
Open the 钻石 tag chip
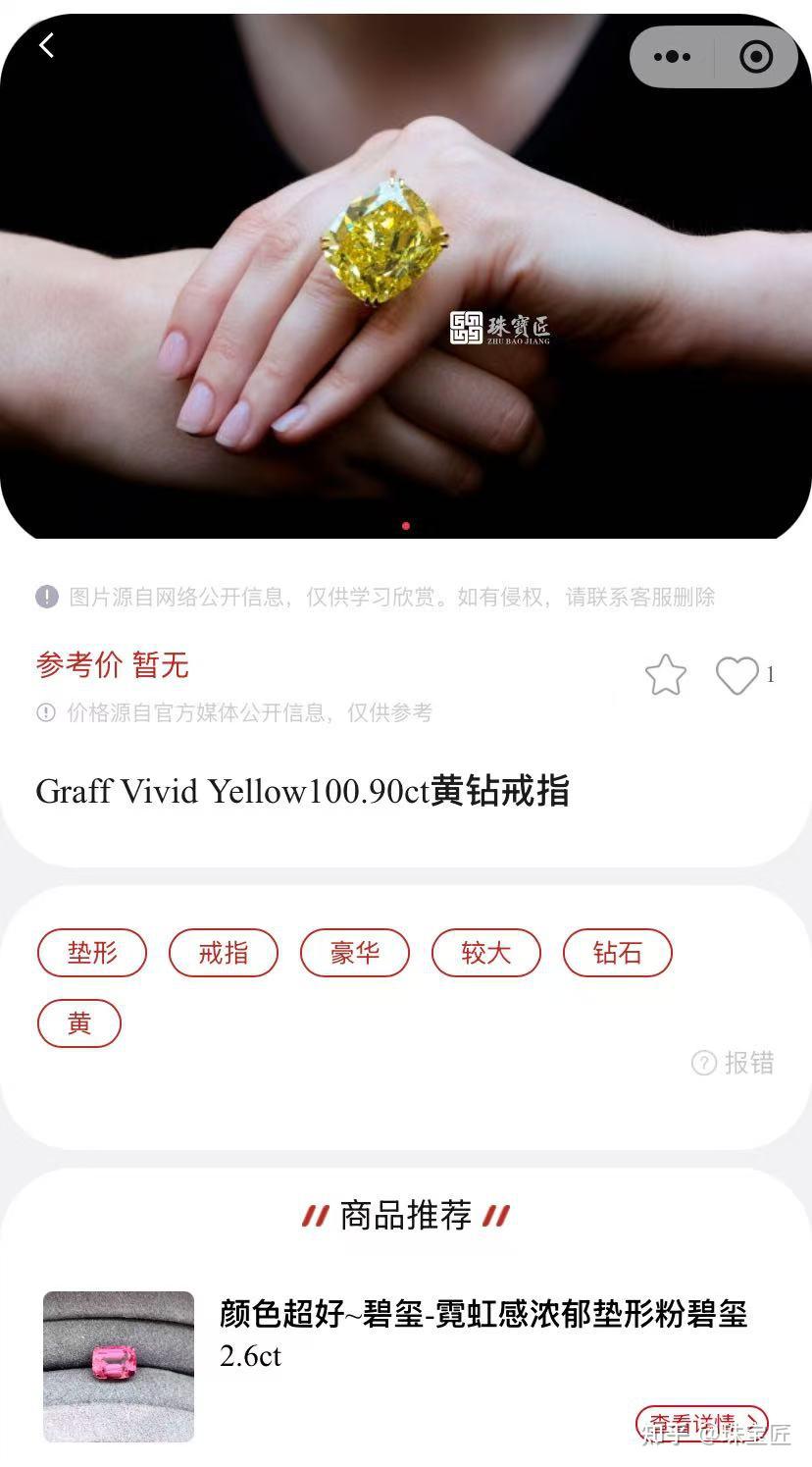pyautogui.click(x=618, y=953)
